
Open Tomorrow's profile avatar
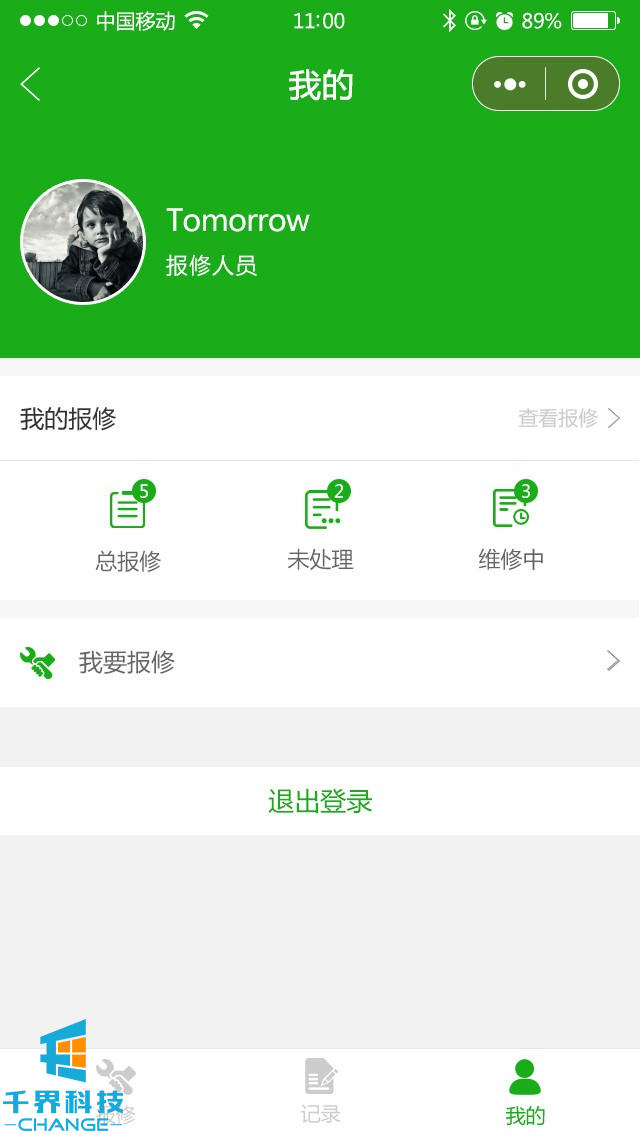(83, 242)
